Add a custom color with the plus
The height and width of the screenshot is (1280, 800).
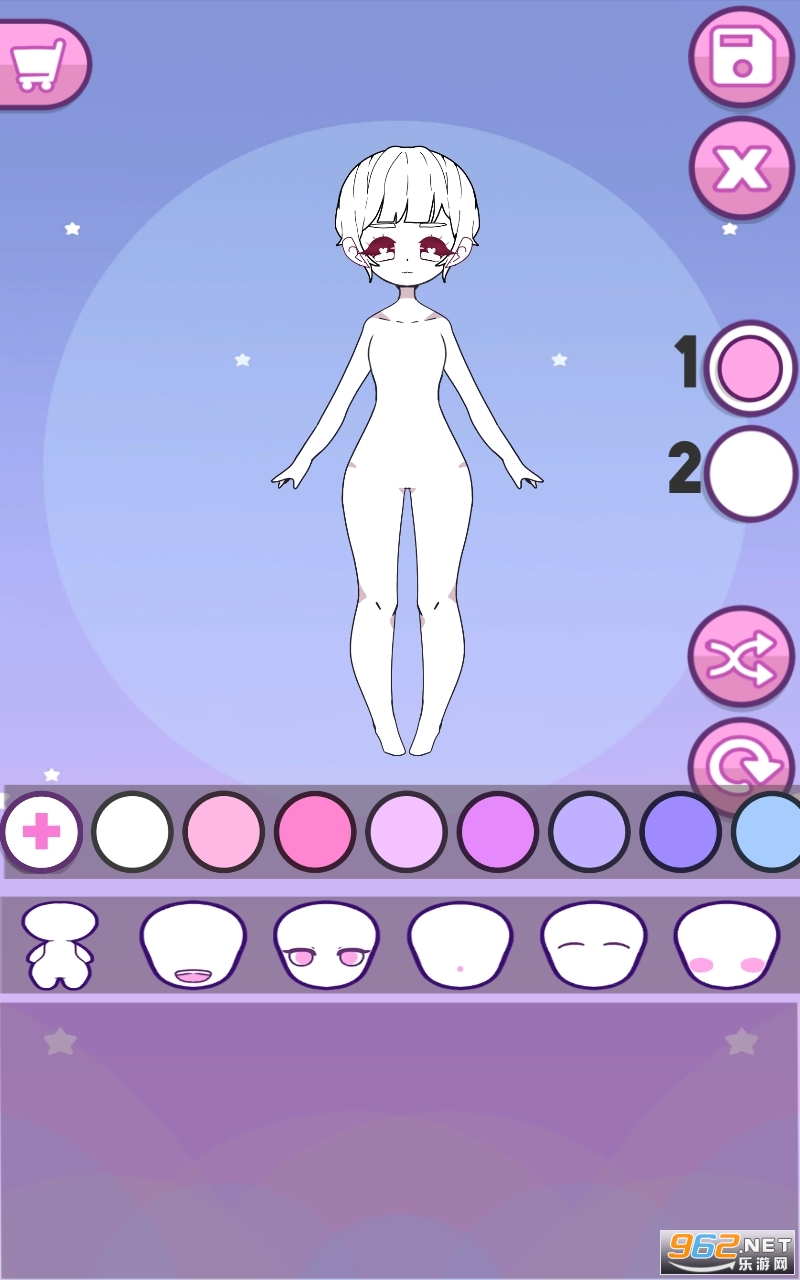pos(41,832)
